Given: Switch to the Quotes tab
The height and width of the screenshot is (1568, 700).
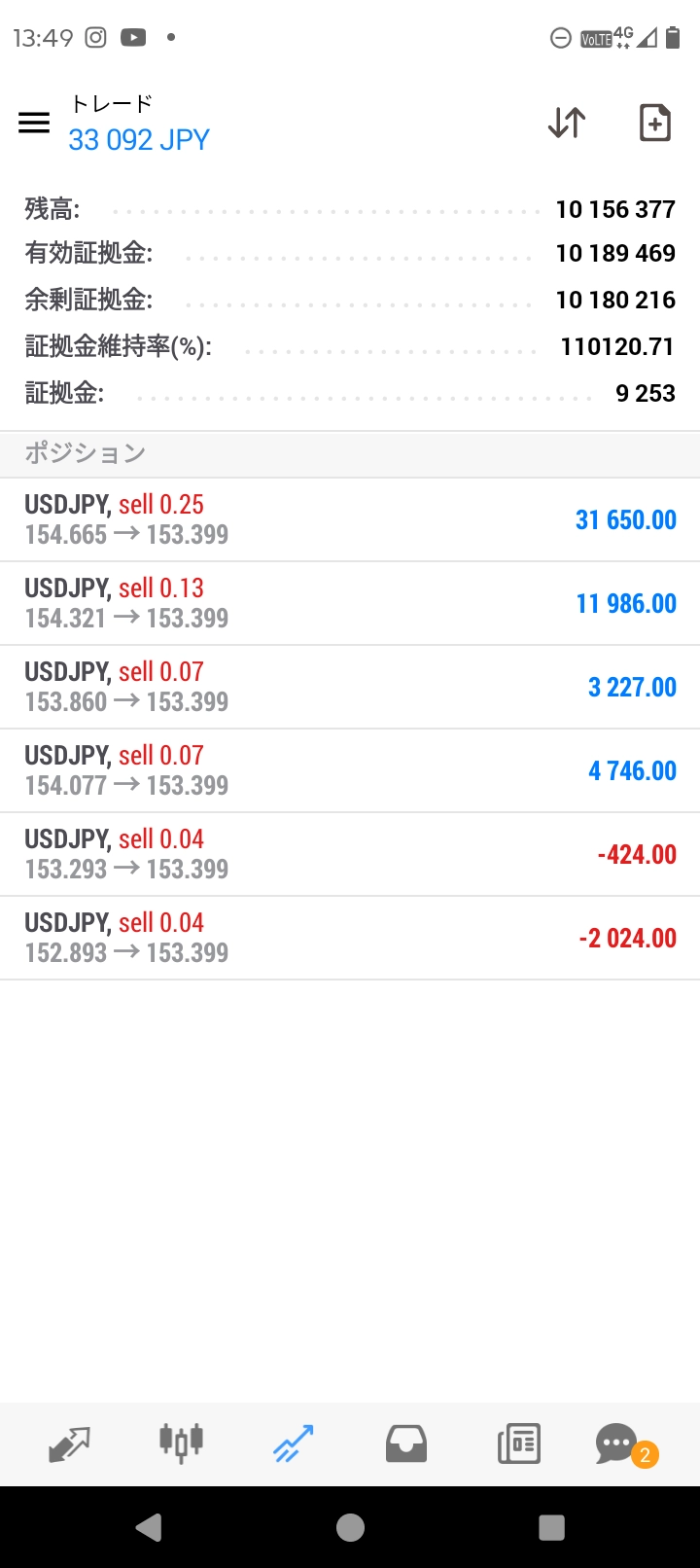Looking at the screenshot, I should (69, 1443).
